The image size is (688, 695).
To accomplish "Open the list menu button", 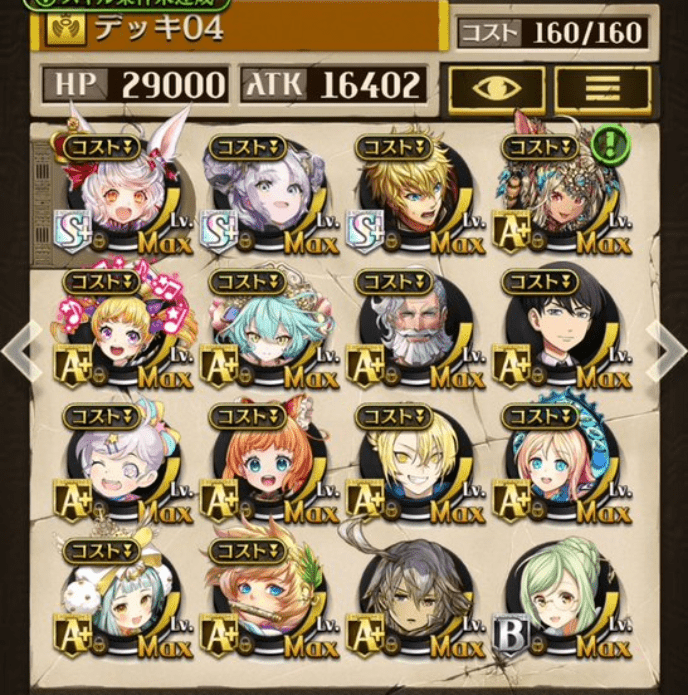I will pos(602,87).
